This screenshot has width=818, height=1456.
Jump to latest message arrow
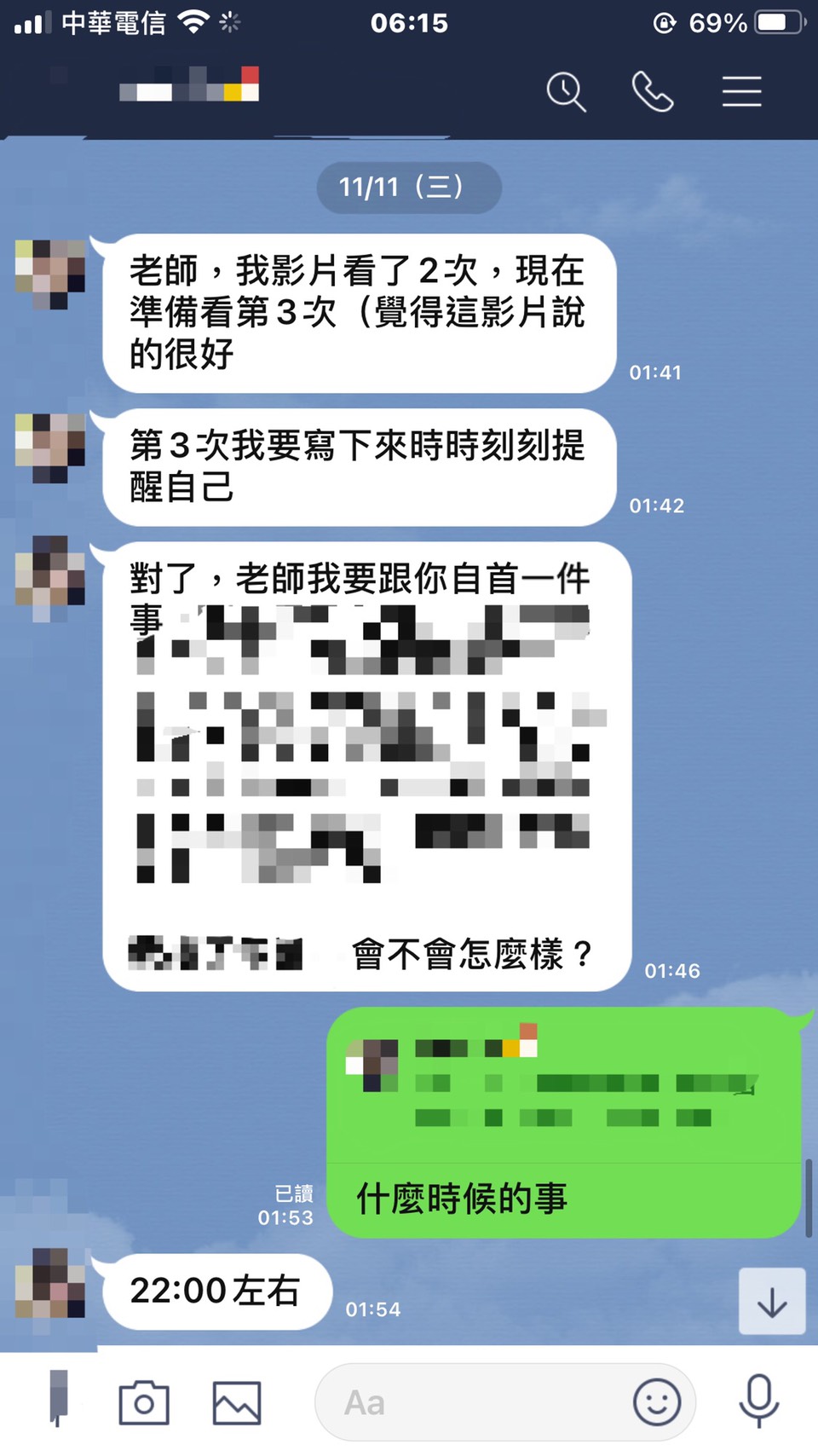771,1302
